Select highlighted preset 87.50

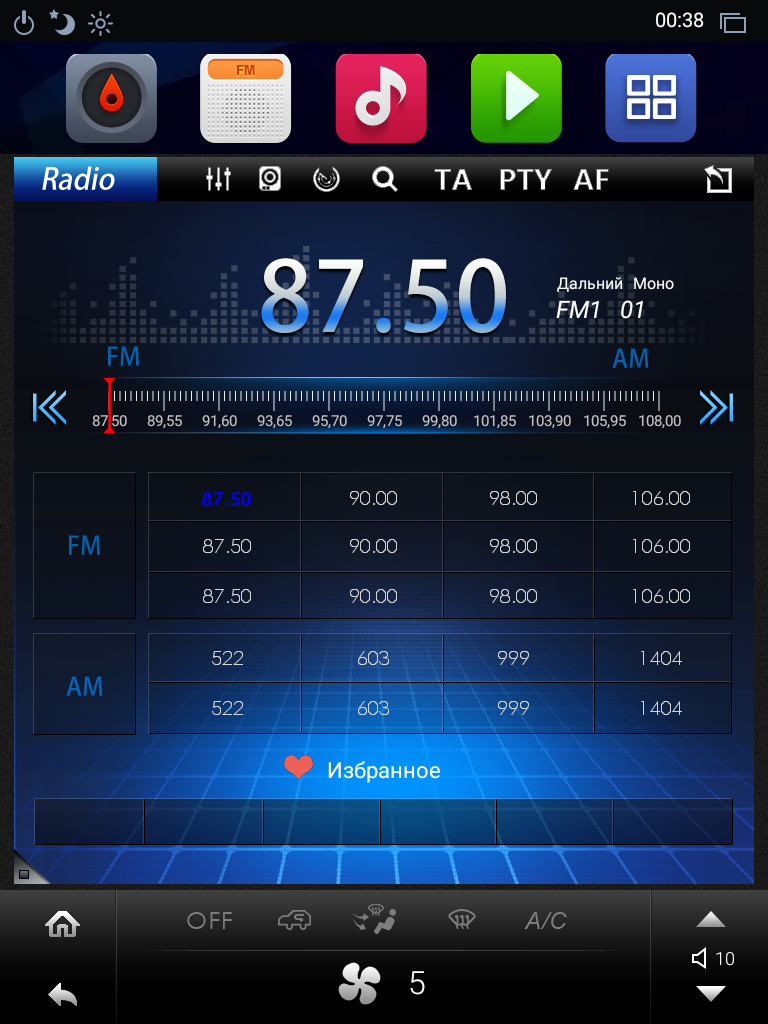pyautogui.click(x=226, y=498)
